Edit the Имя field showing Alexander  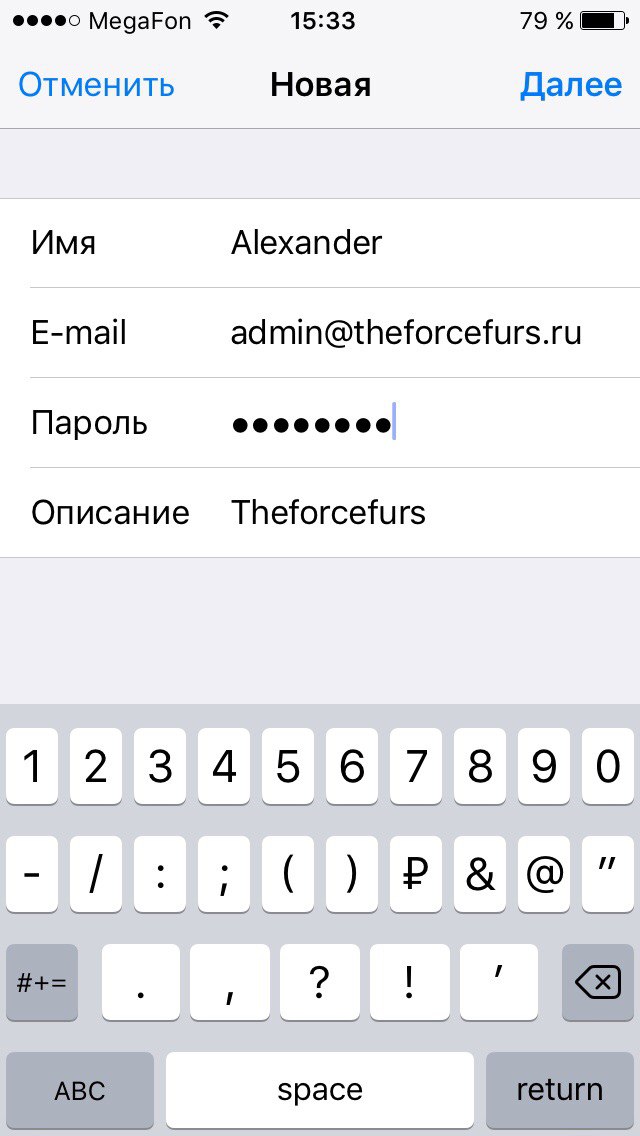(x=320, y=243)
